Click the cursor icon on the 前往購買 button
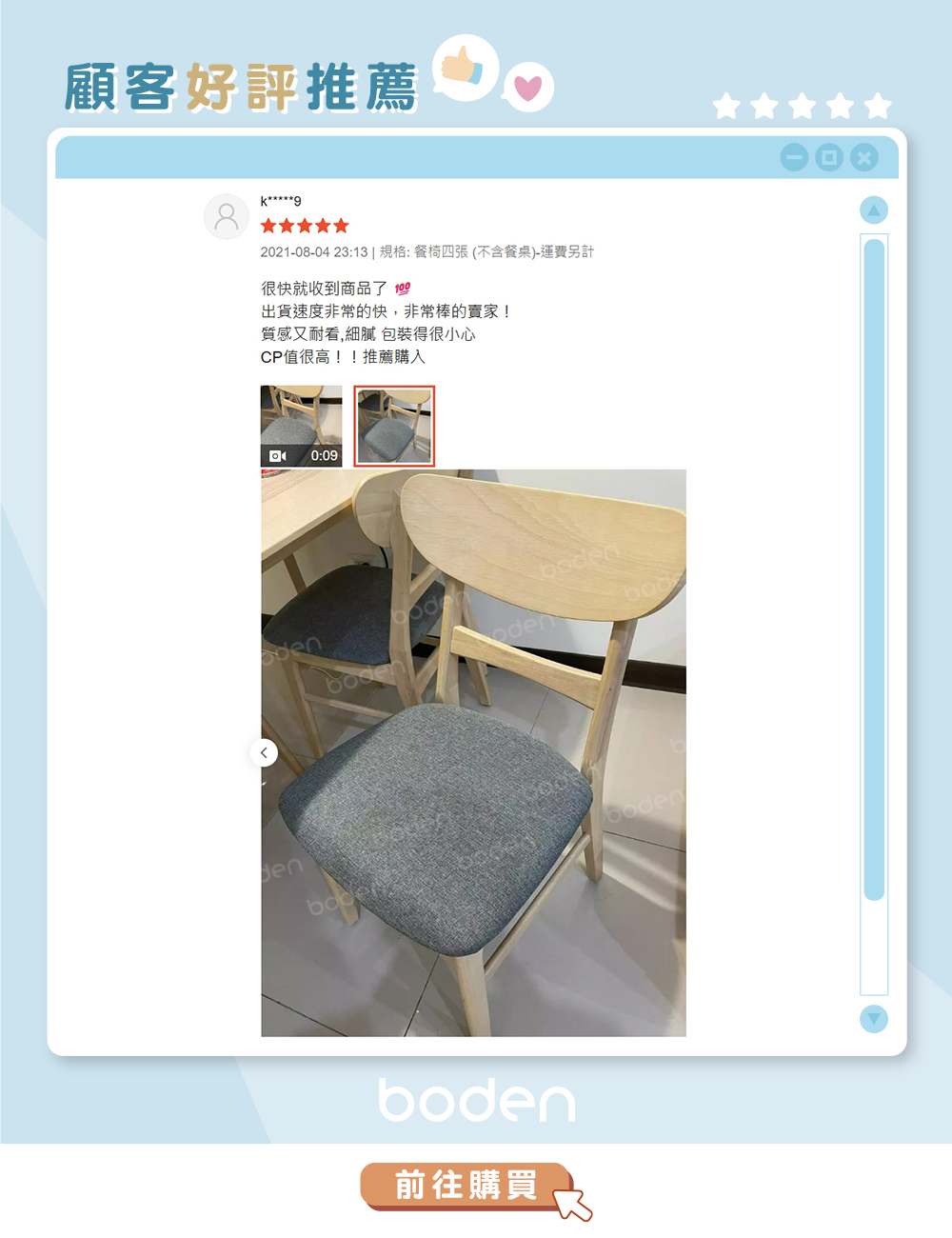This screenshot has height=1238, width=952. (x=572, y=1205)
